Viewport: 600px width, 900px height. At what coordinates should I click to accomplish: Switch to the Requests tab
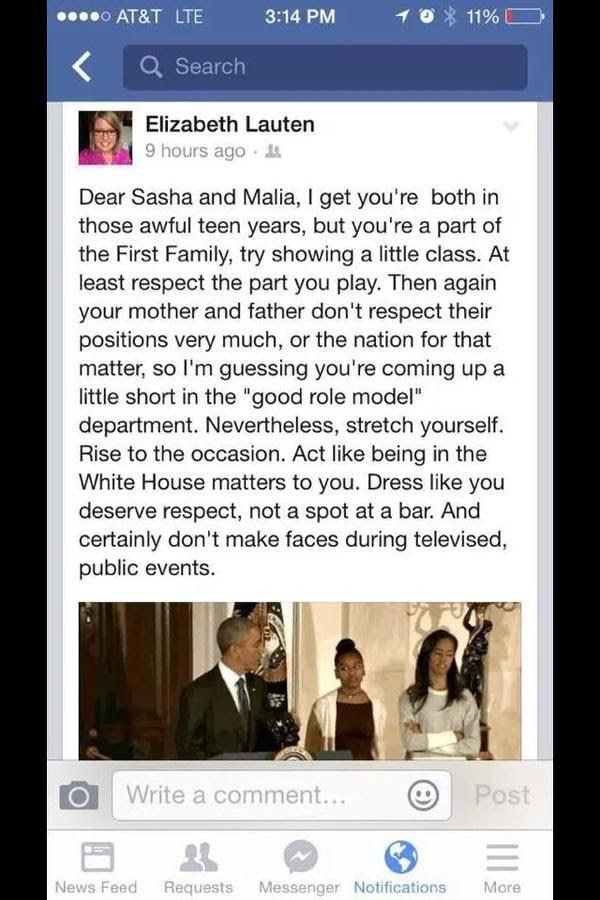(198, 867)
